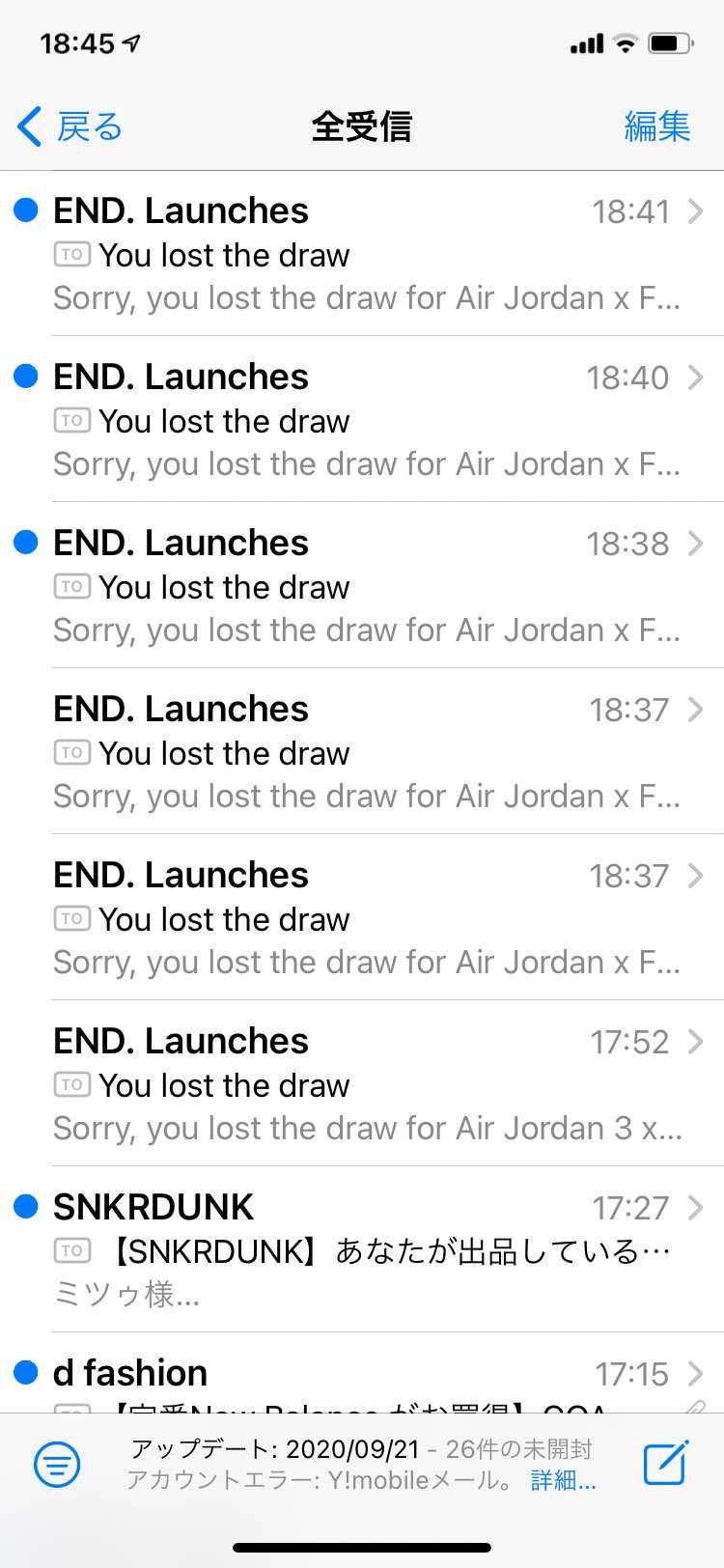Compose a new email
The height and width of the screenshot is (1568, 724).
(666, 1464)
